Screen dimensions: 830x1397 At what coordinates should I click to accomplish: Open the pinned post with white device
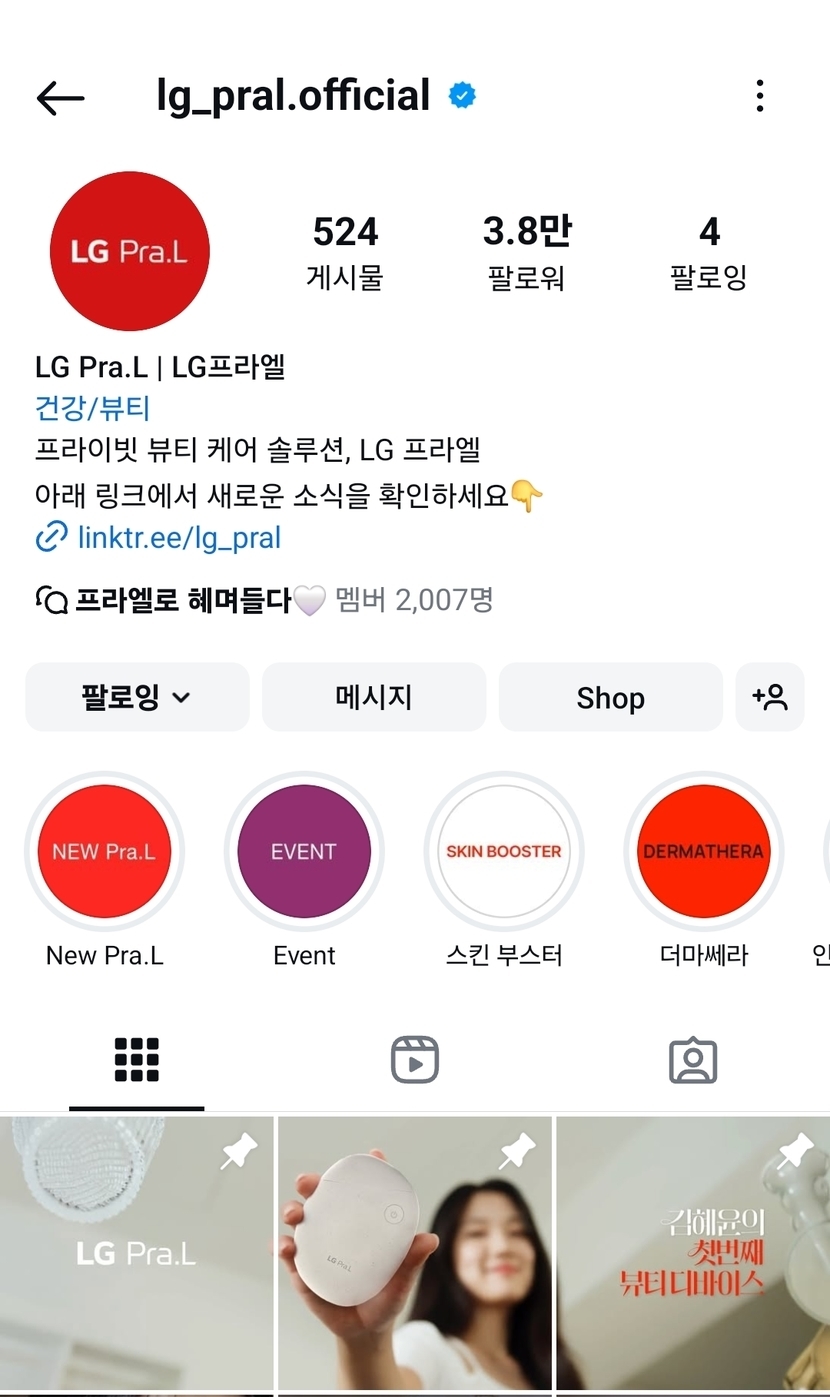(x=414, y=1255)
